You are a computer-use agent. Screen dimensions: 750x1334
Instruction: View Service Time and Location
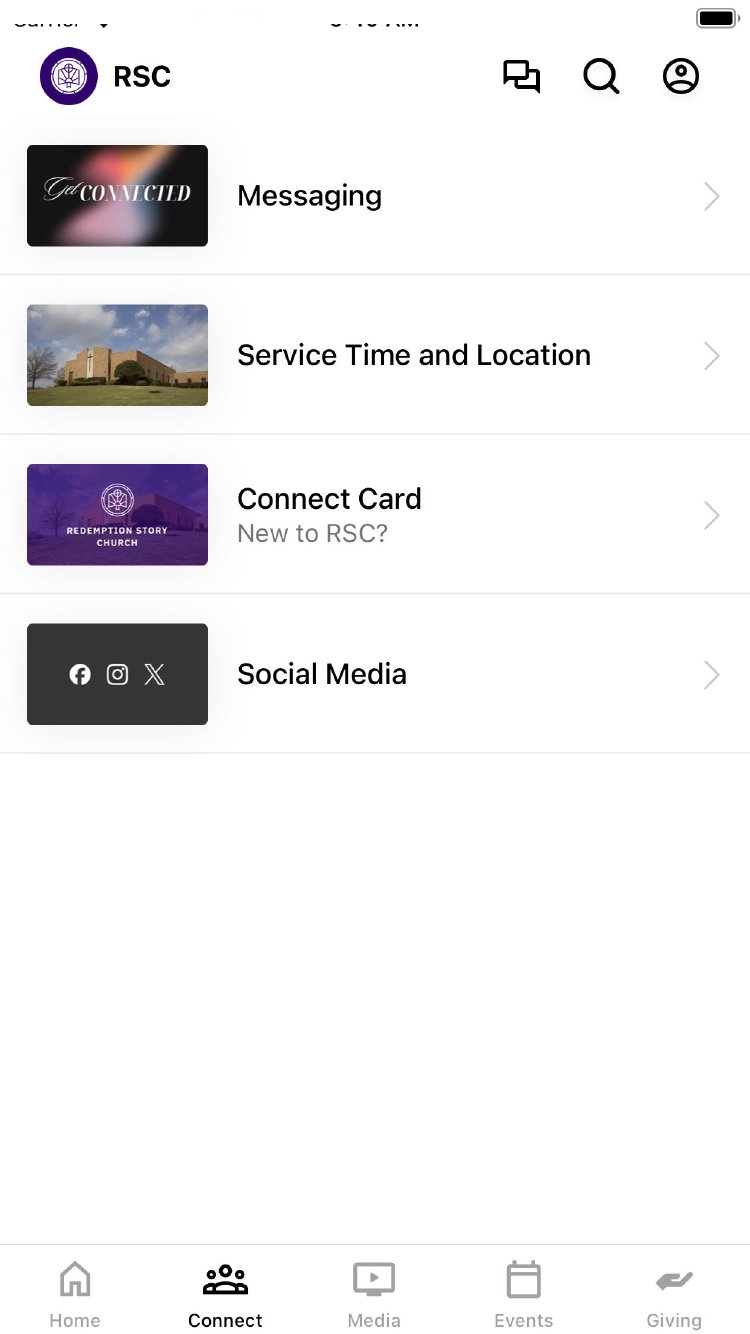click(x=375, y=355)
